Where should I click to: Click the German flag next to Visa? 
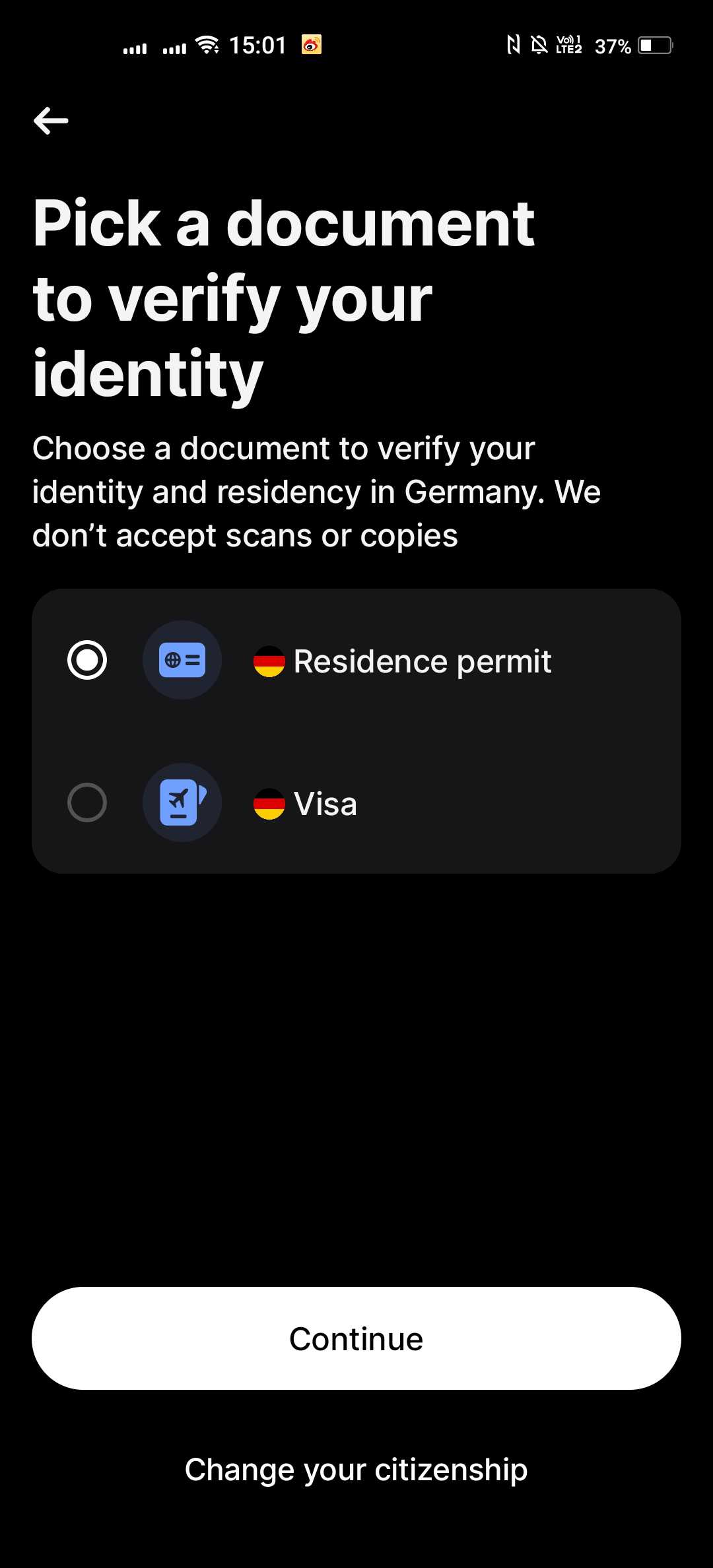pos(269,804)
